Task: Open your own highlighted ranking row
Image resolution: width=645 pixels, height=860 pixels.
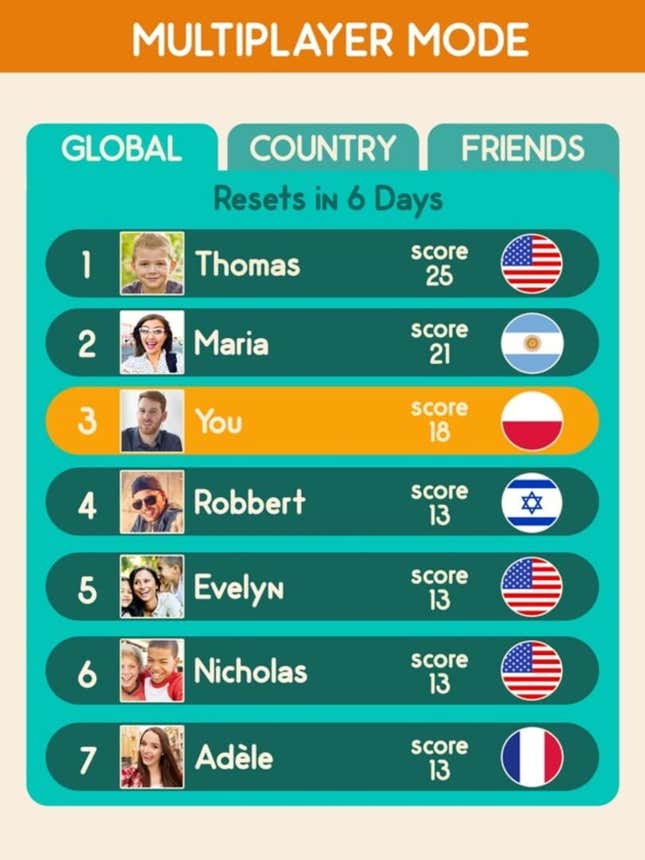Action: pyautogui.click(x=322, y=421)
